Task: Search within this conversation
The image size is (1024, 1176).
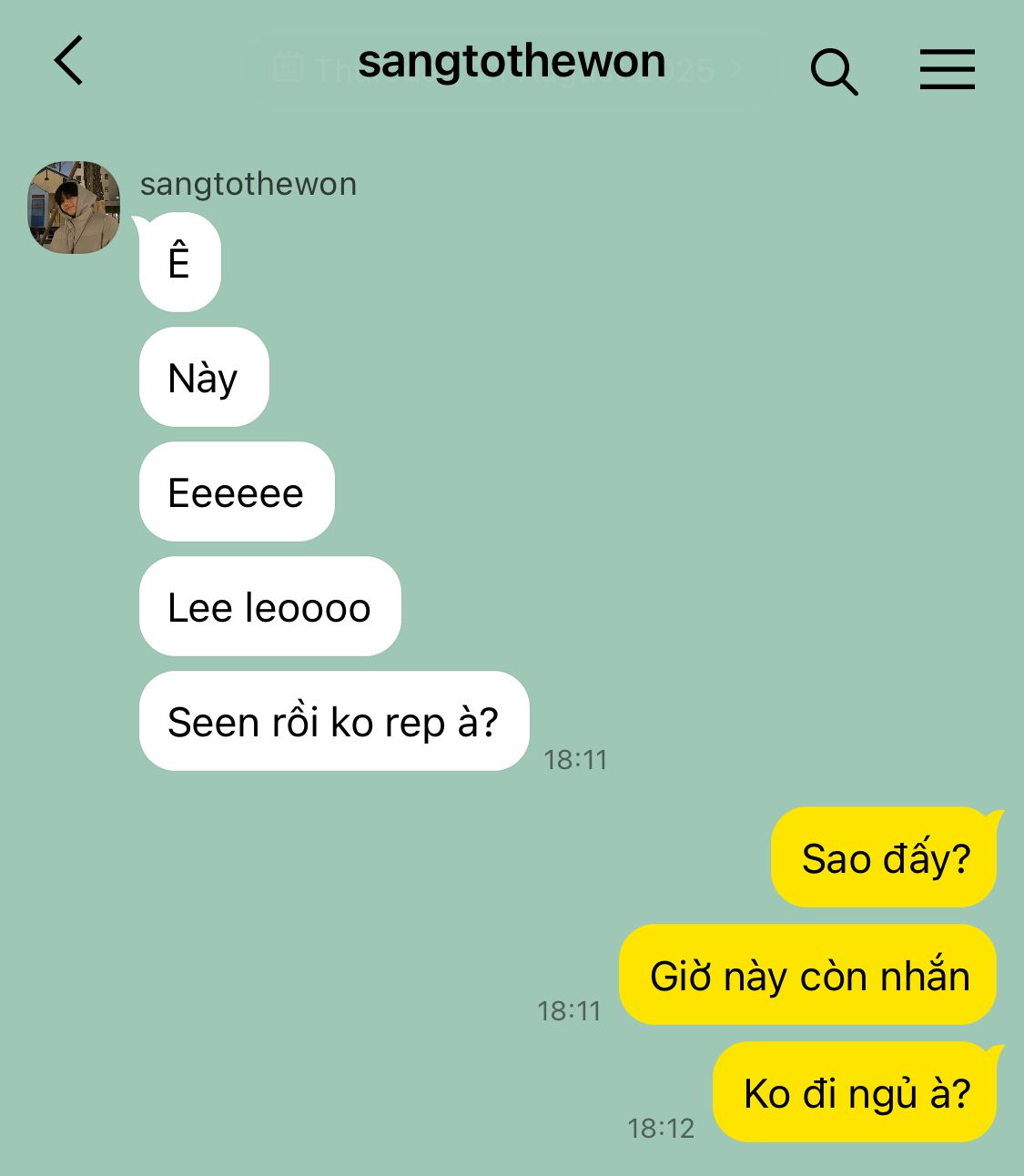Action: click(x=833, y=71)
